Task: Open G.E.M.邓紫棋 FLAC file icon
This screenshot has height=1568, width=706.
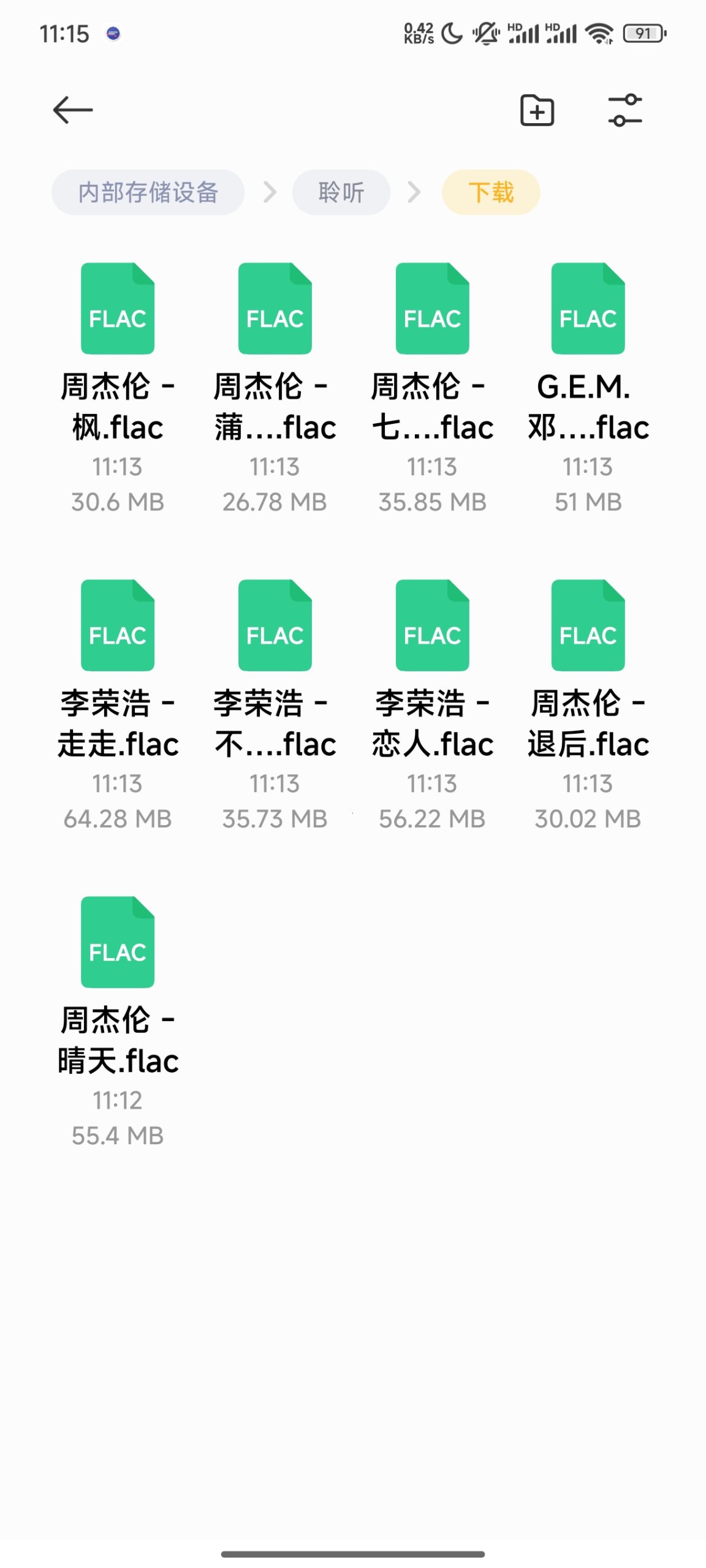Action: (x=588, y=309)
